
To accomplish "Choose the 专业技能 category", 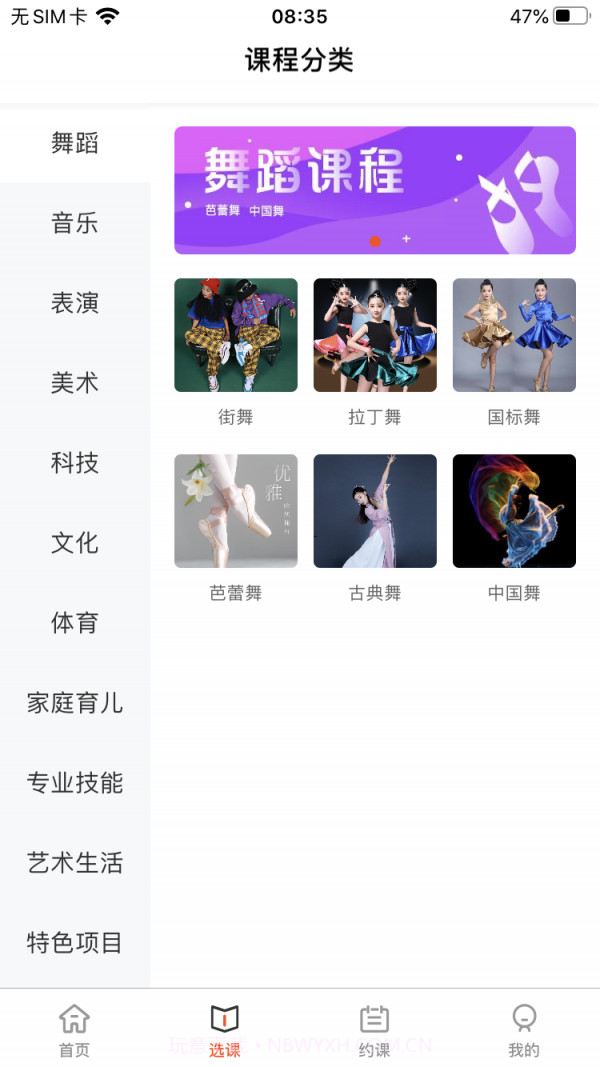I will click(x=75, y=783).
